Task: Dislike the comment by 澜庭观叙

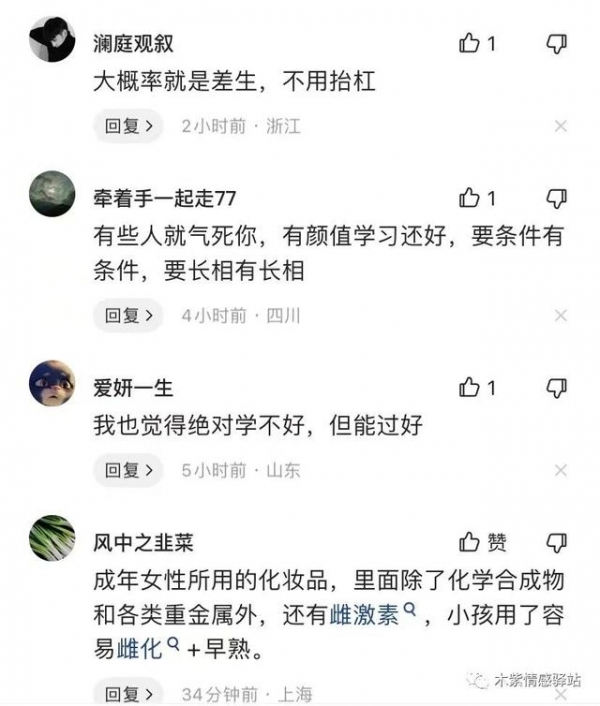Action: pos(558,43)
